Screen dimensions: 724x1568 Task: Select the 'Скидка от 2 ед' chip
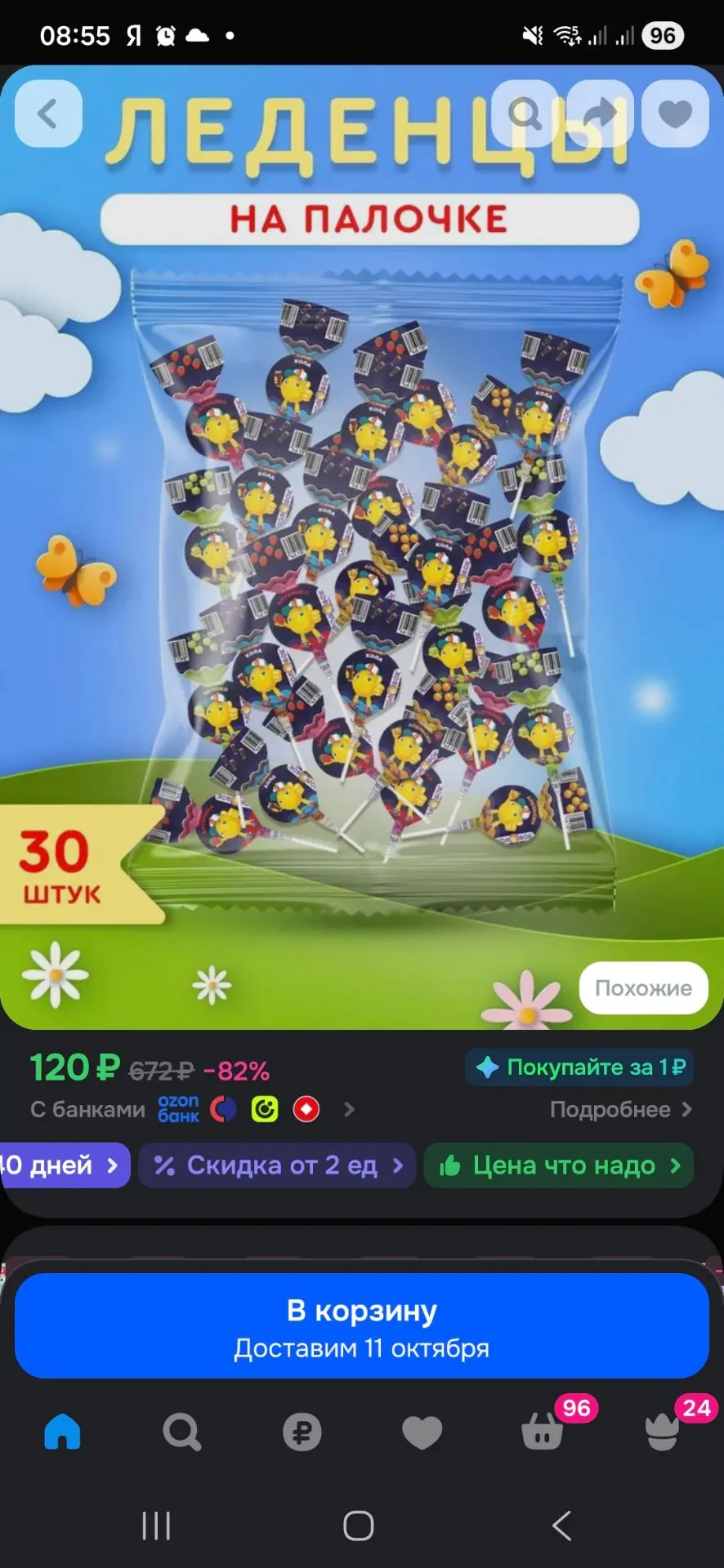pyautogui.click(x=277, y=1165)
